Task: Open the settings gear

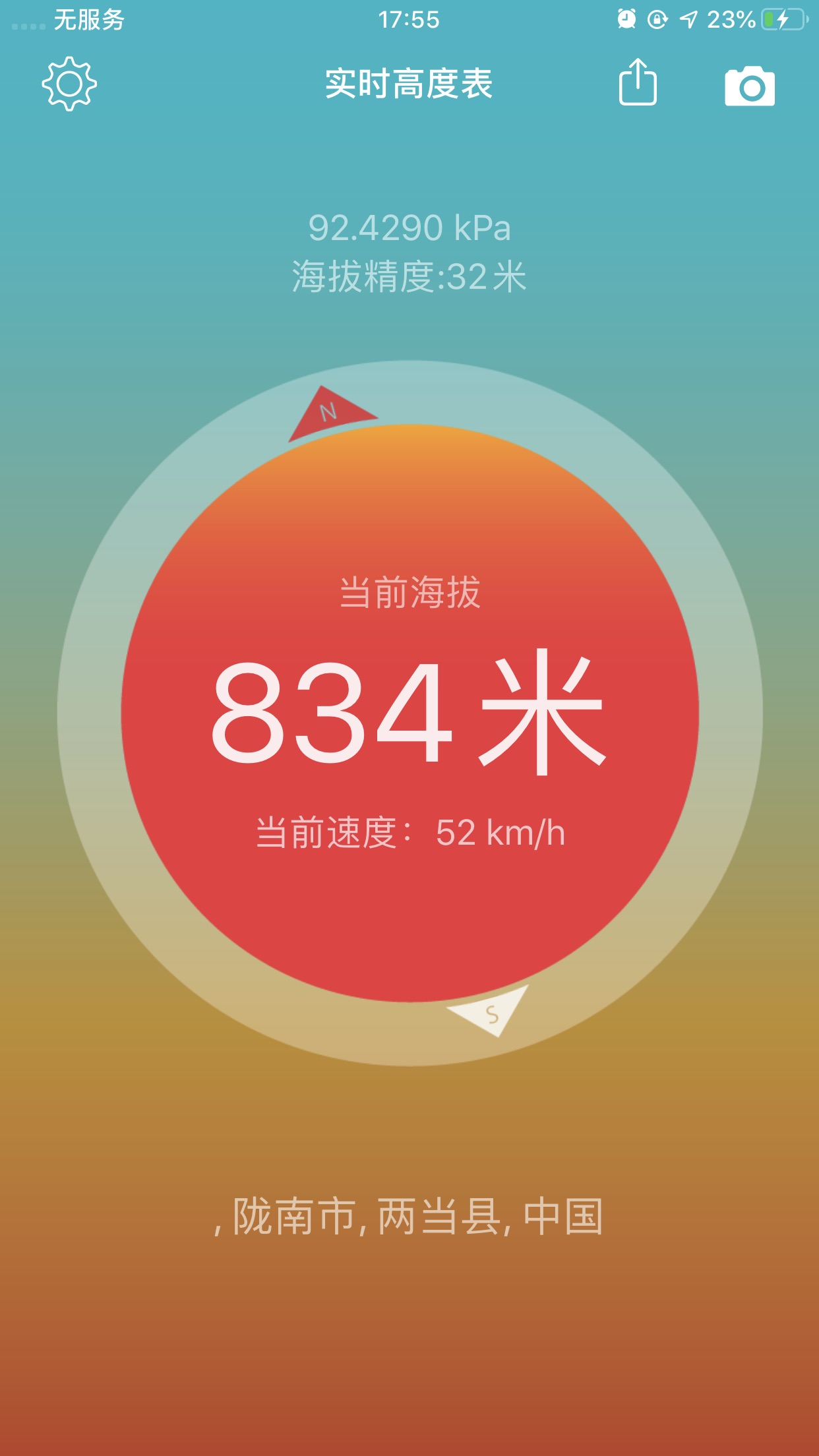Action: [x=69, y=84]
